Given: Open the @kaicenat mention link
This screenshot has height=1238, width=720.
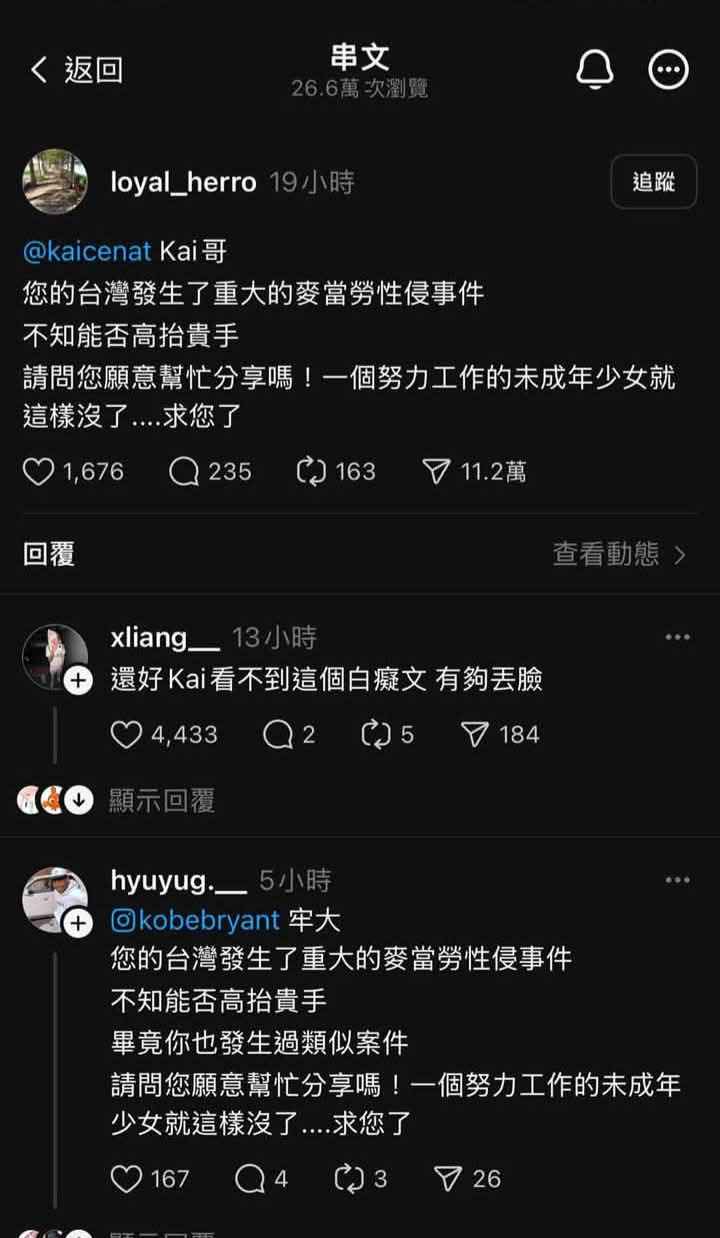Looking at the screenshot, I should (x=86, y=251).
